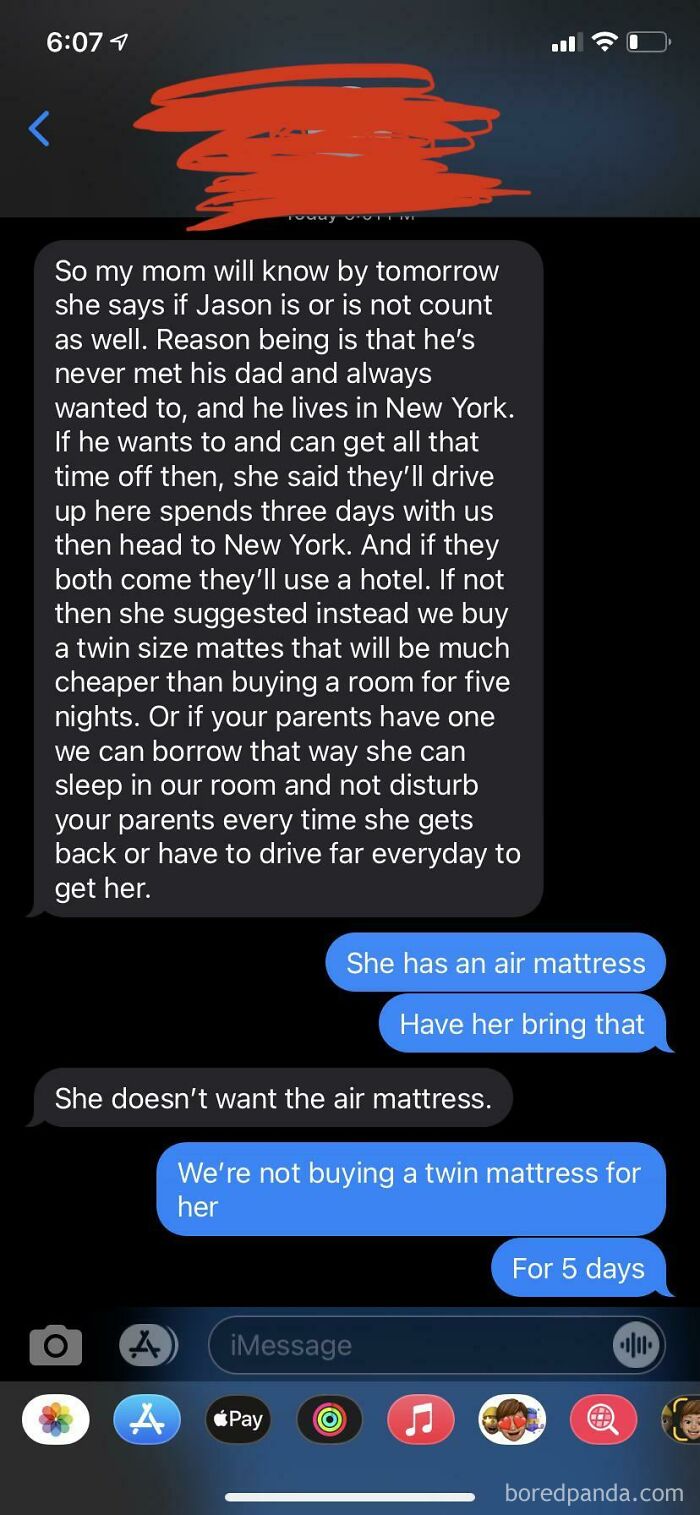Open Memoji stickers
Viewport: 700px width, 1515px height.
point(511,1419)
